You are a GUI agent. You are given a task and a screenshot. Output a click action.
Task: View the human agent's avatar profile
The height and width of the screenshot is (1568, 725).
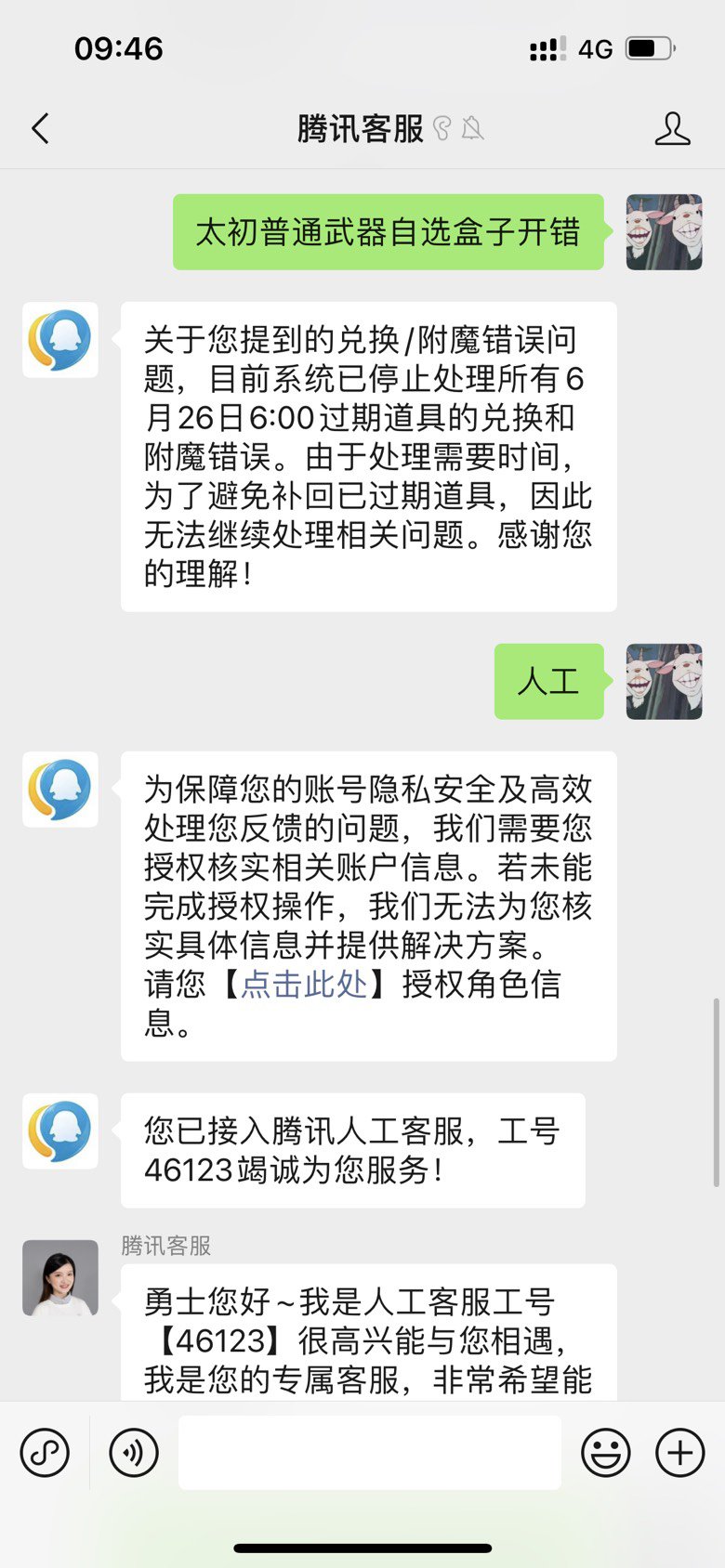[x=60, y=1277]
